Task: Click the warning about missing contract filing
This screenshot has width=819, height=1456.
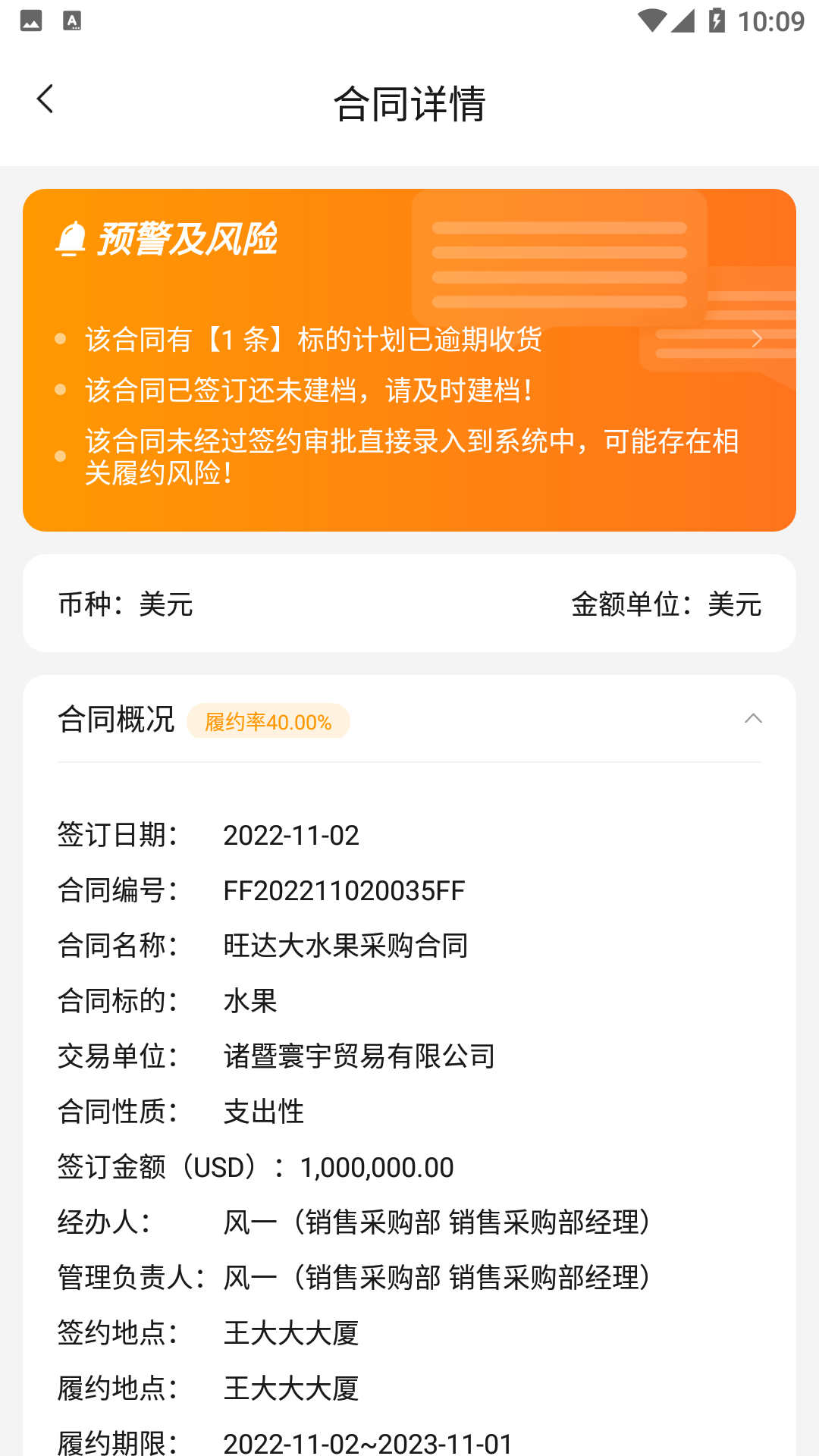Action: point(309,391)
